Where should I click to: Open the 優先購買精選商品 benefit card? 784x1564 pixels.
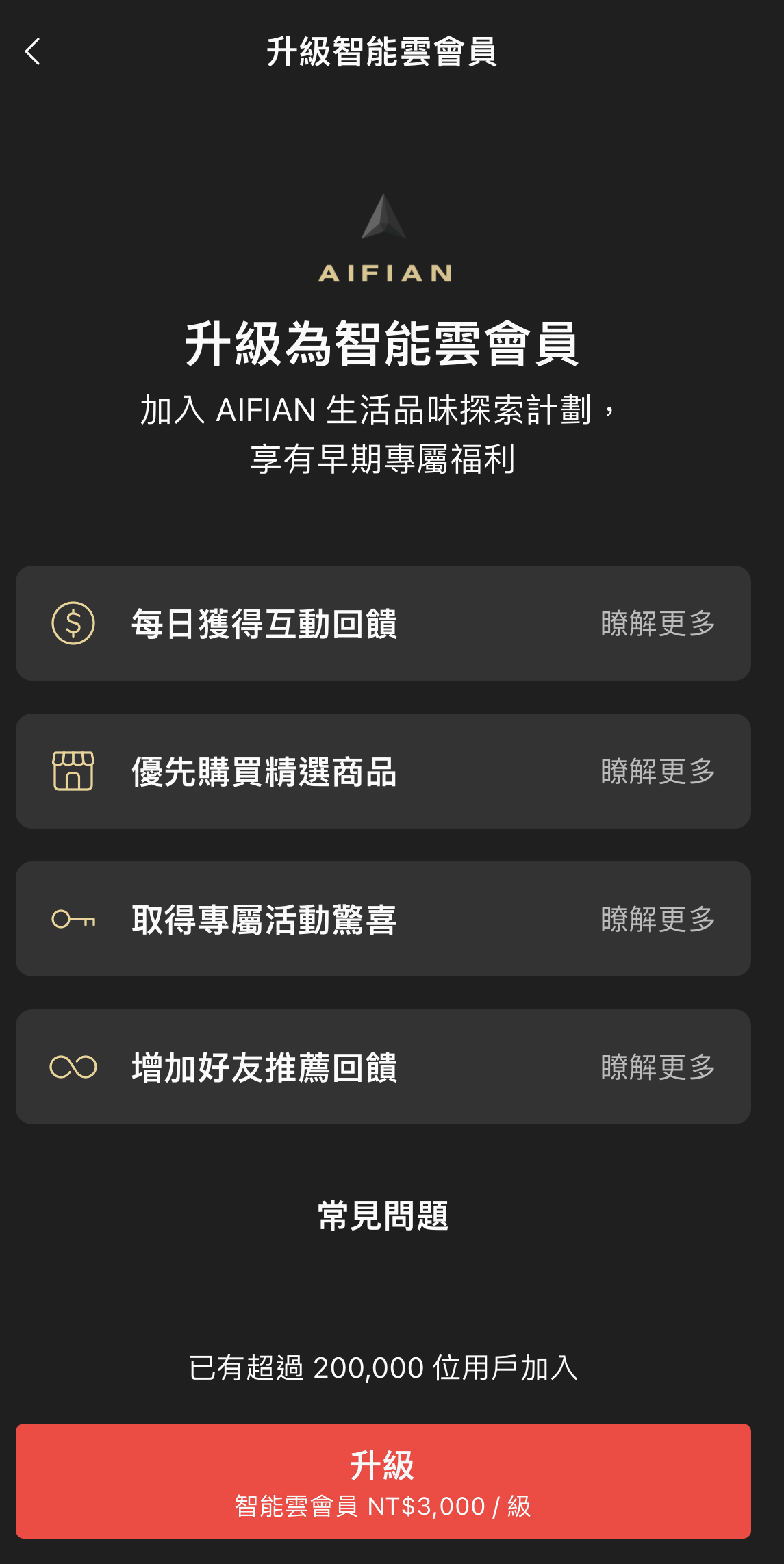click(383, 771)
